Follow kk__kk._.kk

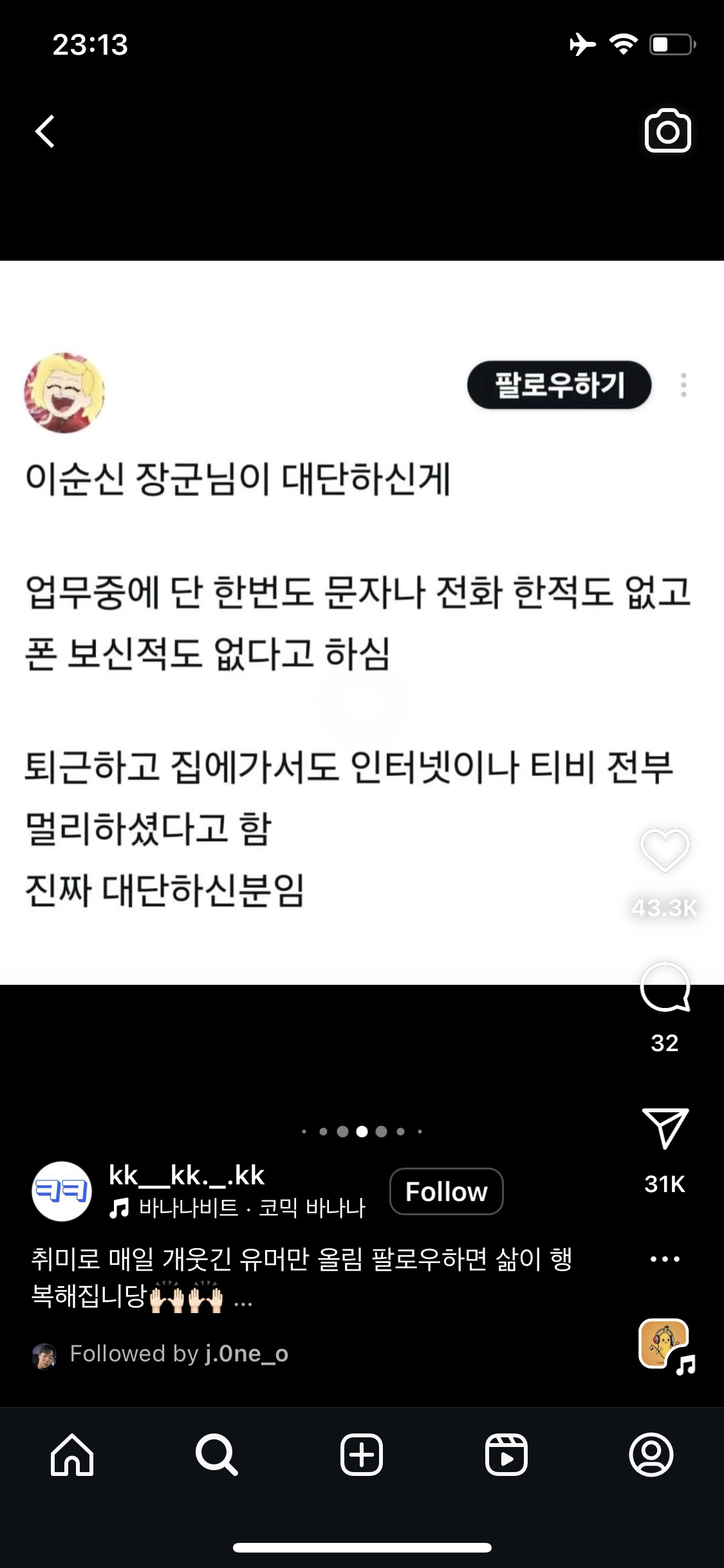(446, 1191)
